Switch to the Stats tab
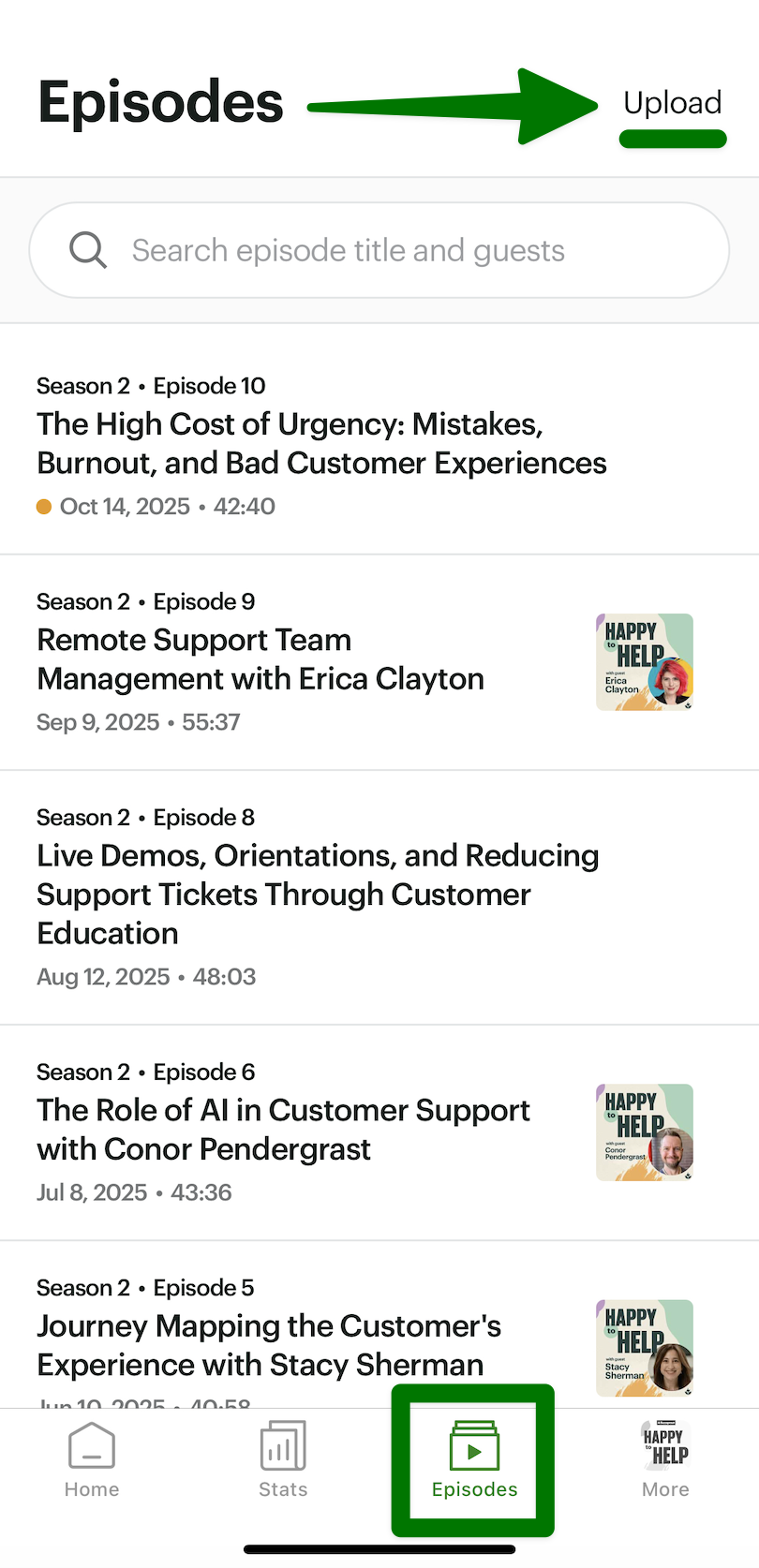The image size is (759, 1568). coord(283,1459)
